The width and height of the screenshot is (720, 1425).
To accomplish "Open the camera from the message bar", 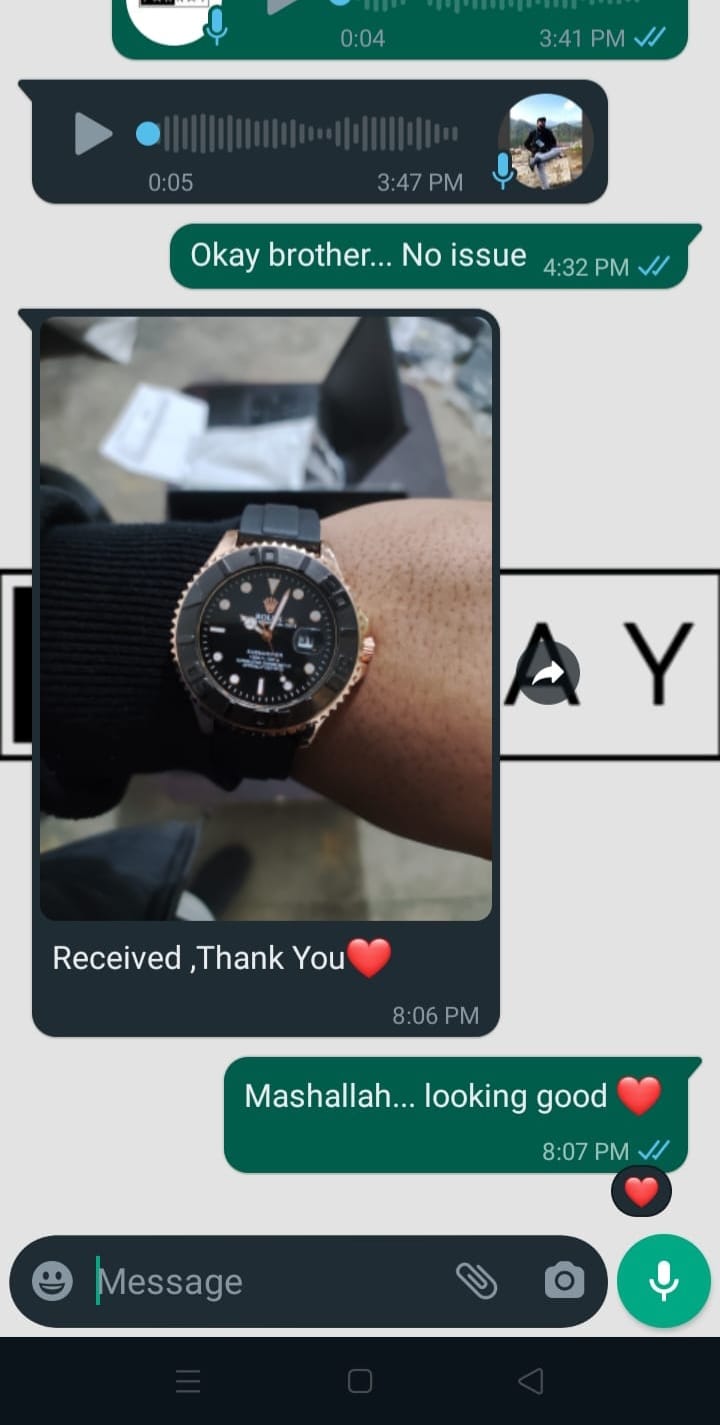I will (564, 1281).
